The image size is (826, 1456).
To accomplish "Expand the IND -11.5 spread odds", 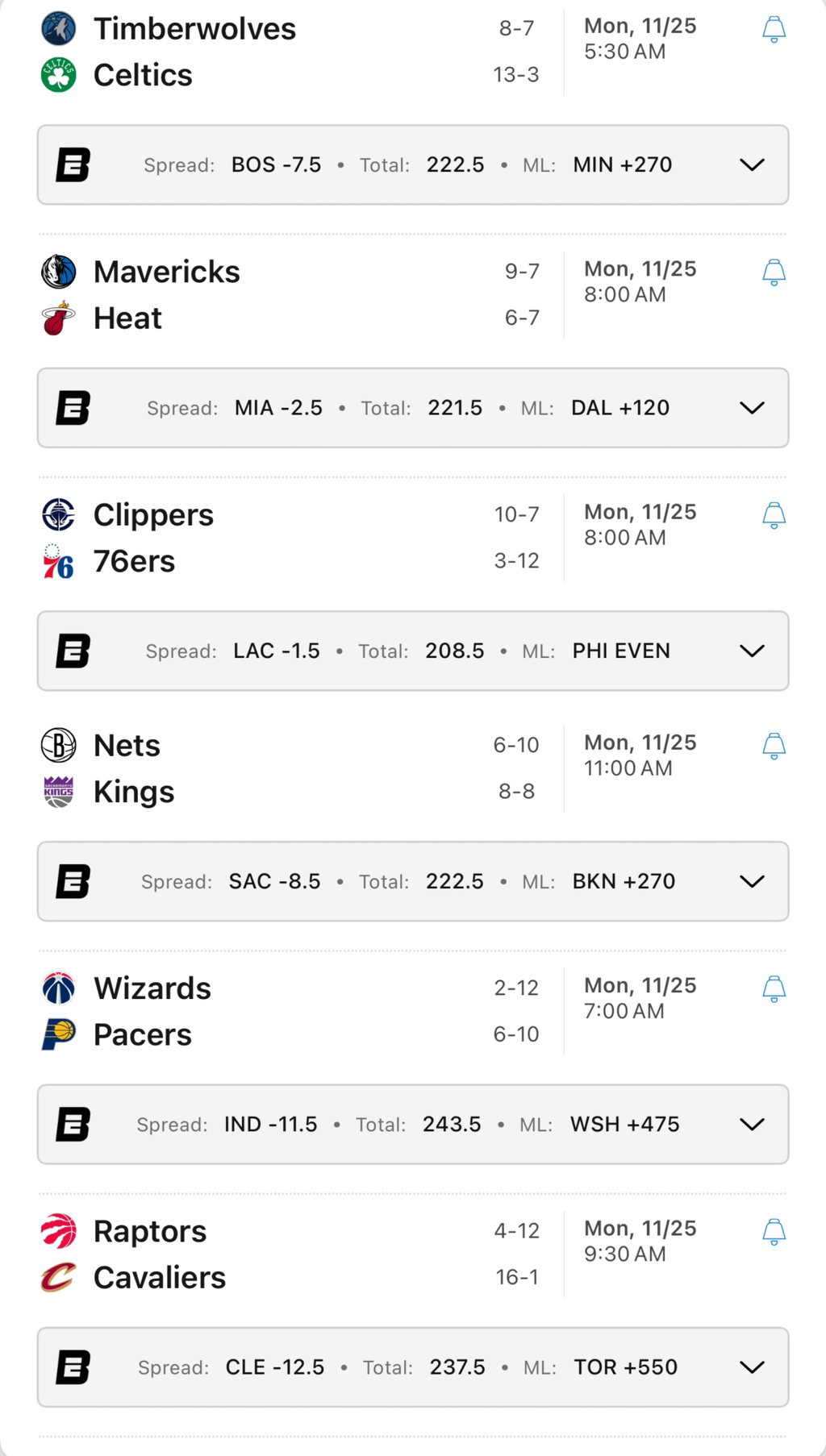I will click(751, 1124).
